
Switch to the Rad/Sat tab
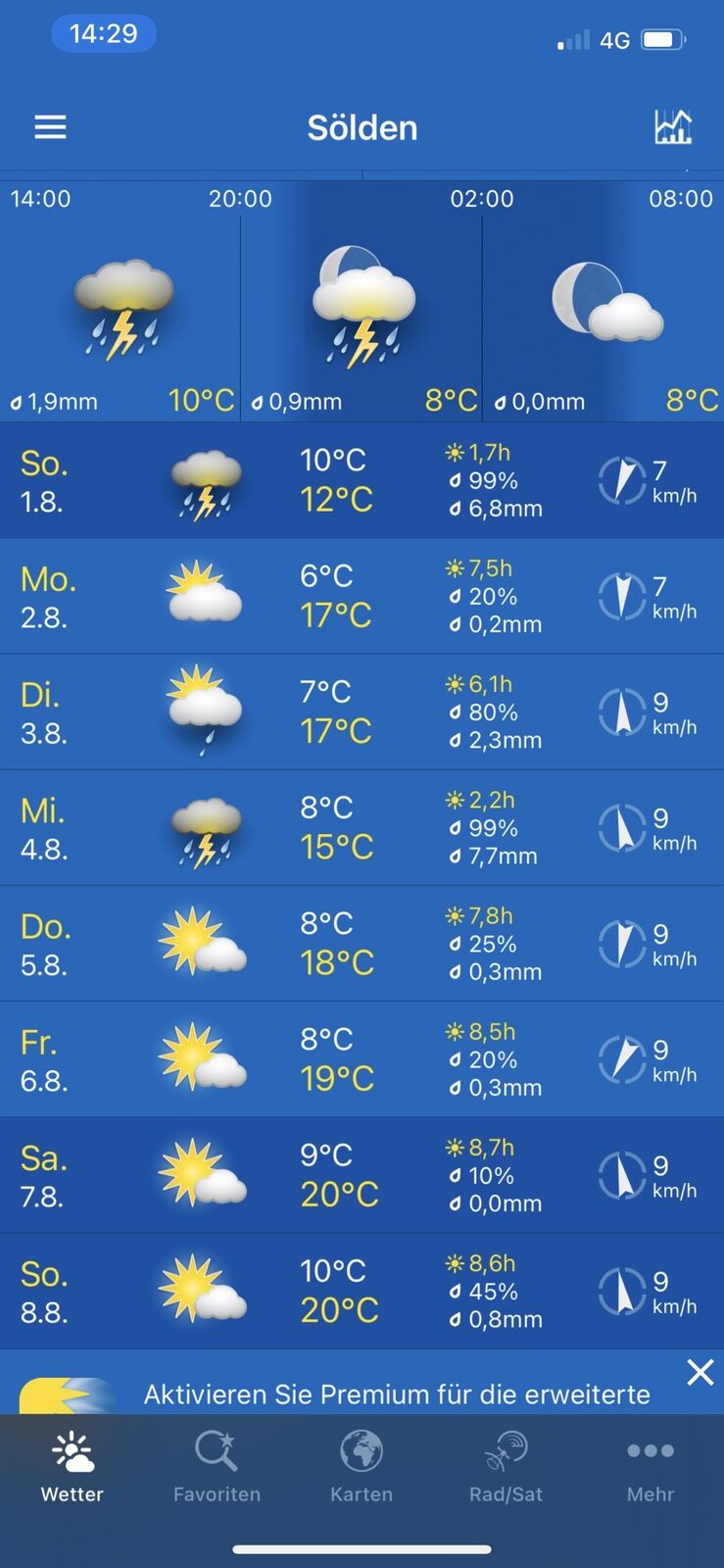[x=506, y=1467]
